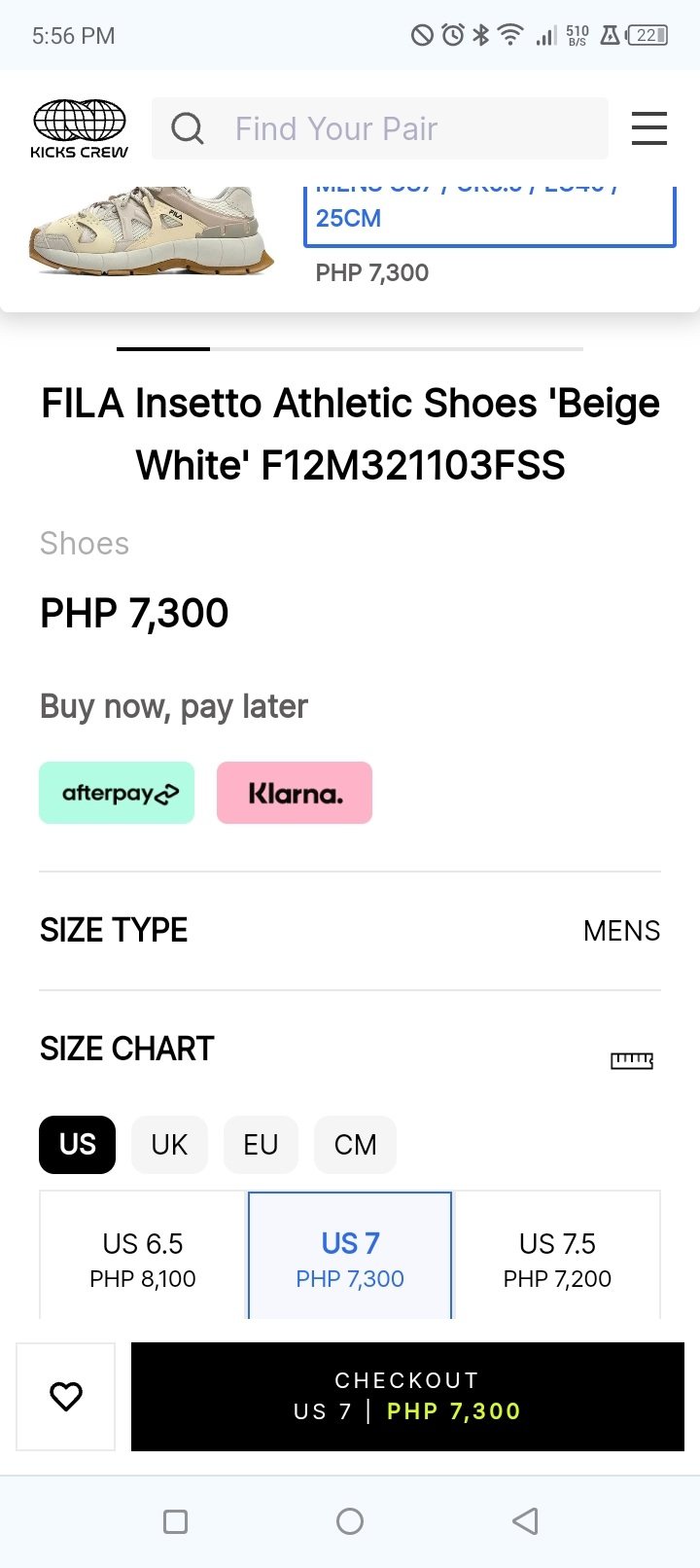Go to the phone home screen
This screenshot has height=1568, width=700.
[x=350, y=1521]
